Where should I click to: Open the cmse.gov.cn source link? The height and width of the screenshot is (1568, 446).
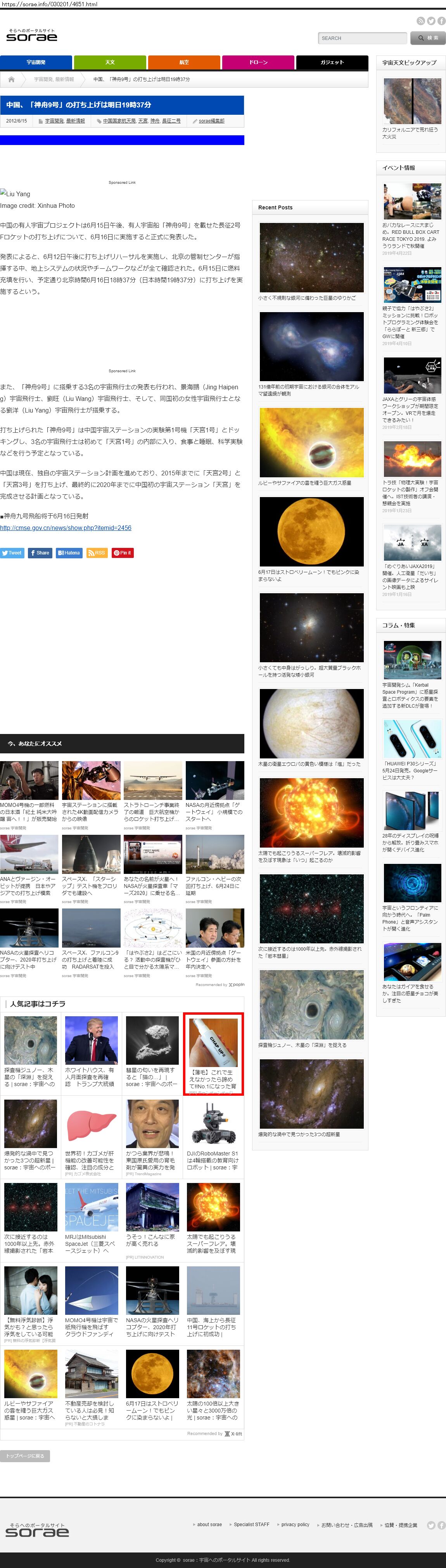click(x=66, y=528)
